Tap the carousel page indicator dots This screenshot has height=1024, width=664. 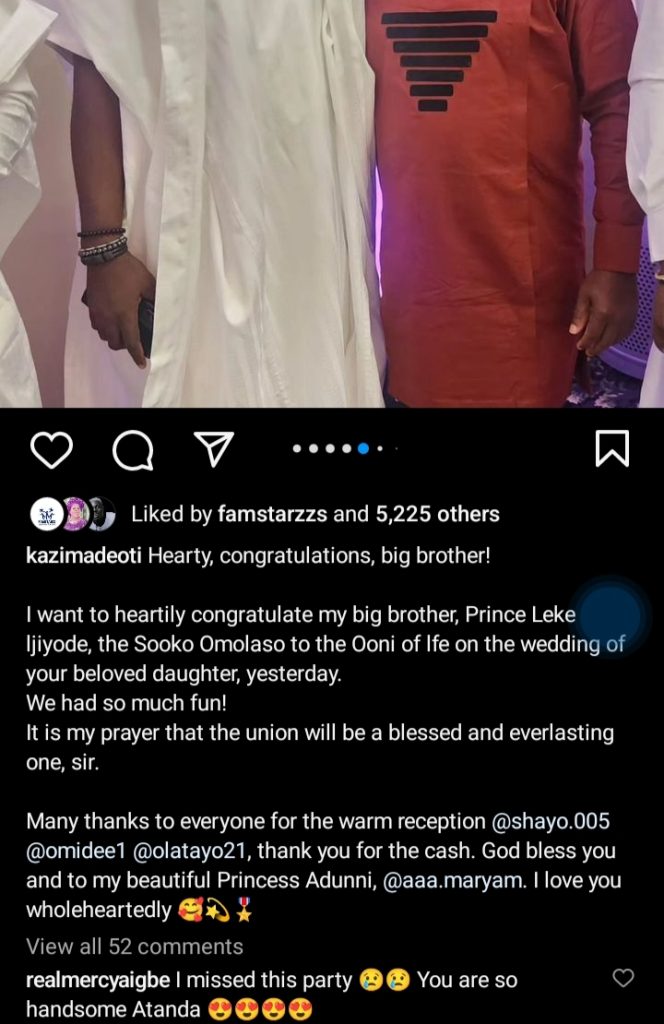(x=345, y=450)
